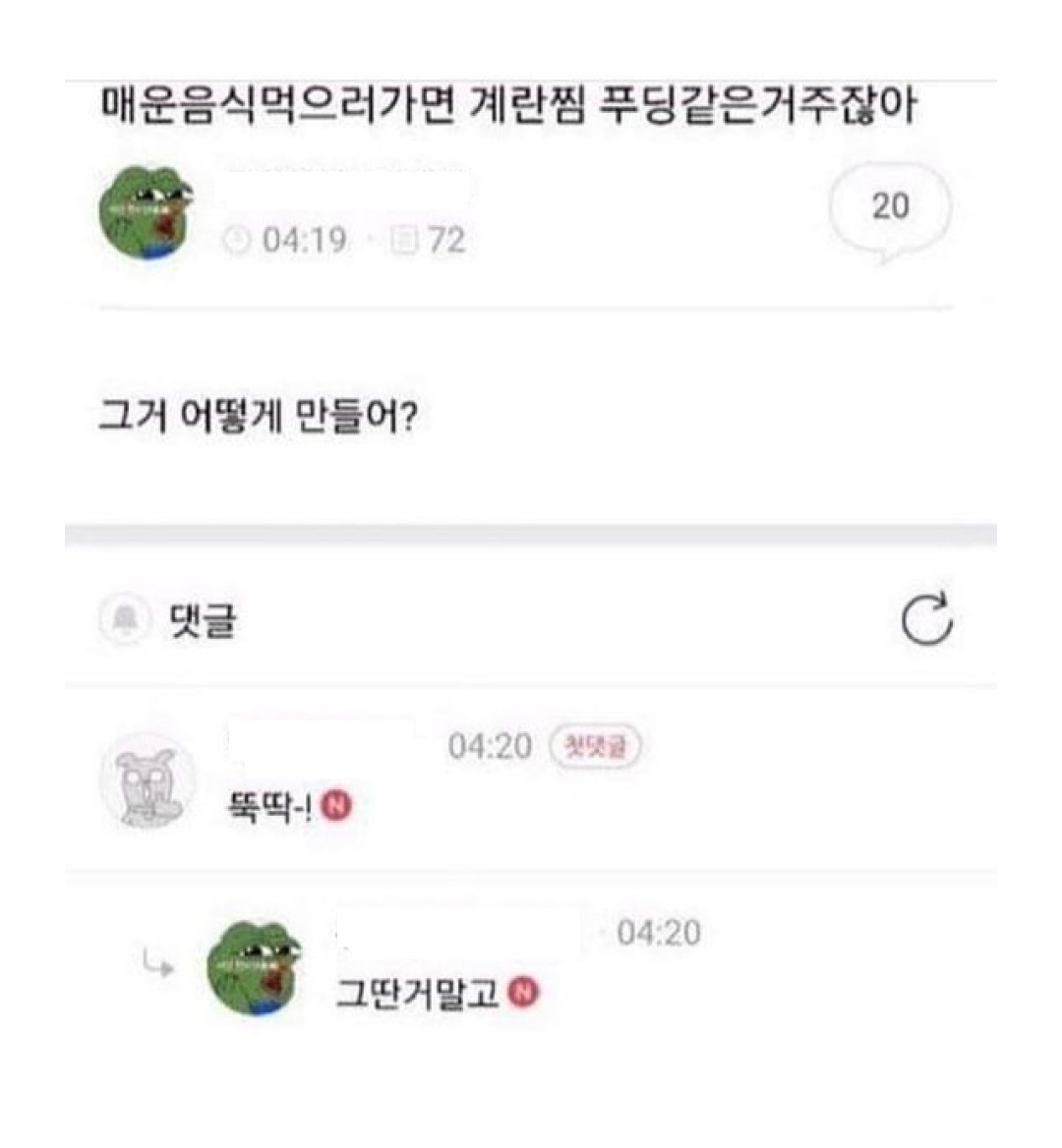Click the 첫댓글 first-comment badge
This screenshot has height=1148, width=1062.
click(x=595, y=748)
